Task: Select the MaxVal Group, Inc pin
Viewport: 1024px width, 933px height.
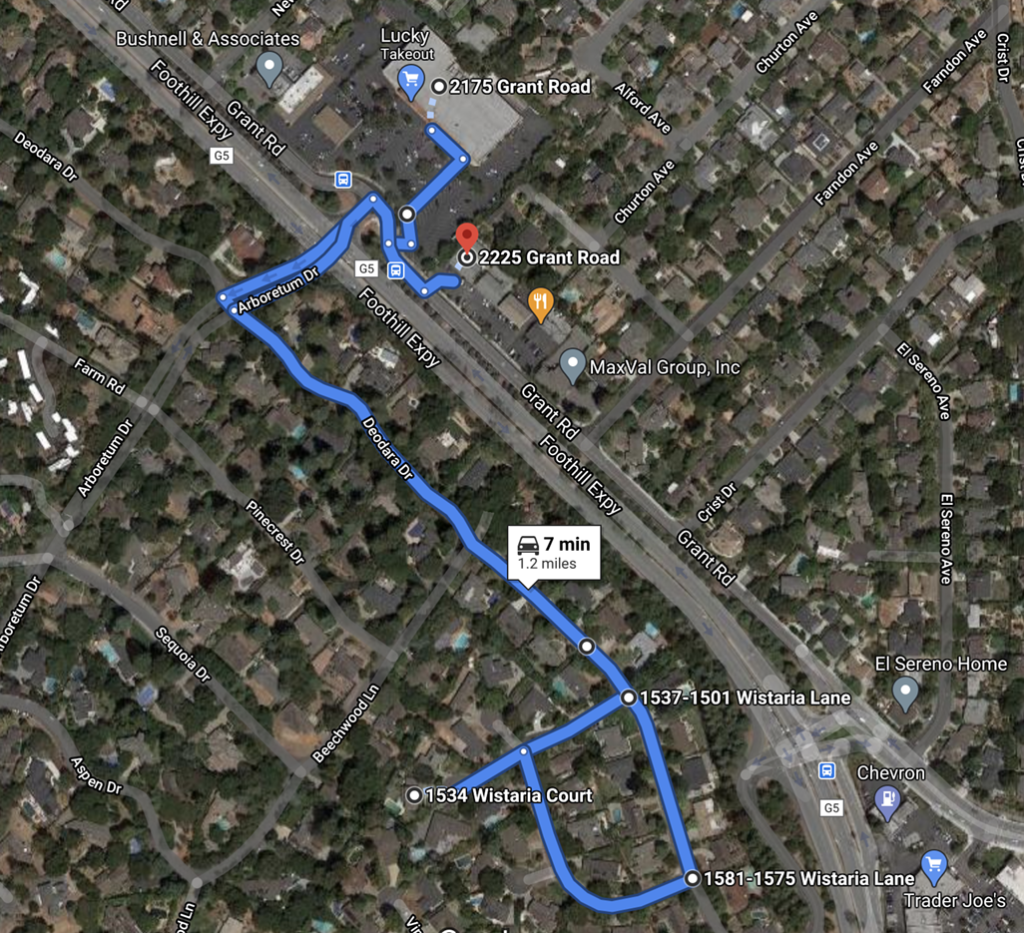Action: click(x=572, y=365)
